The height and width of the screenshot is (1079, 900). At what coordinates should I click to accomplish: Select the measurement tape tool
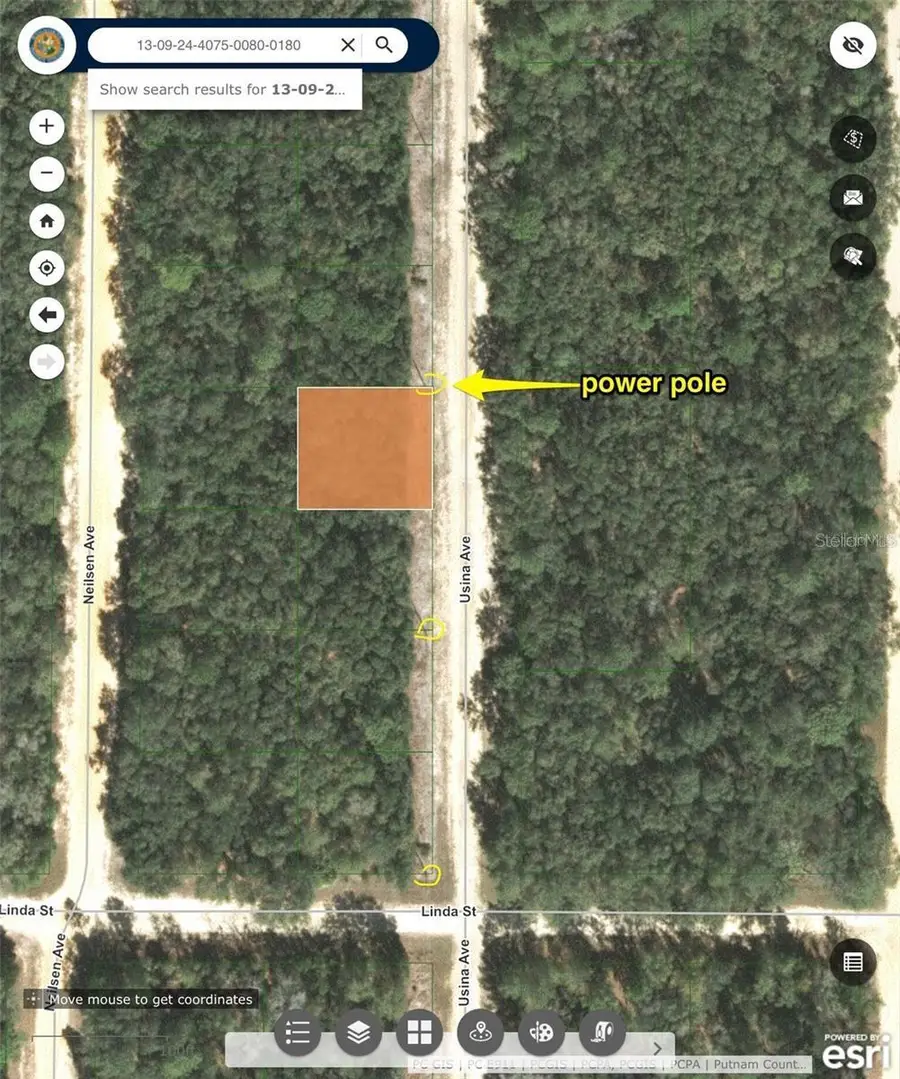tap(602, 1033)
